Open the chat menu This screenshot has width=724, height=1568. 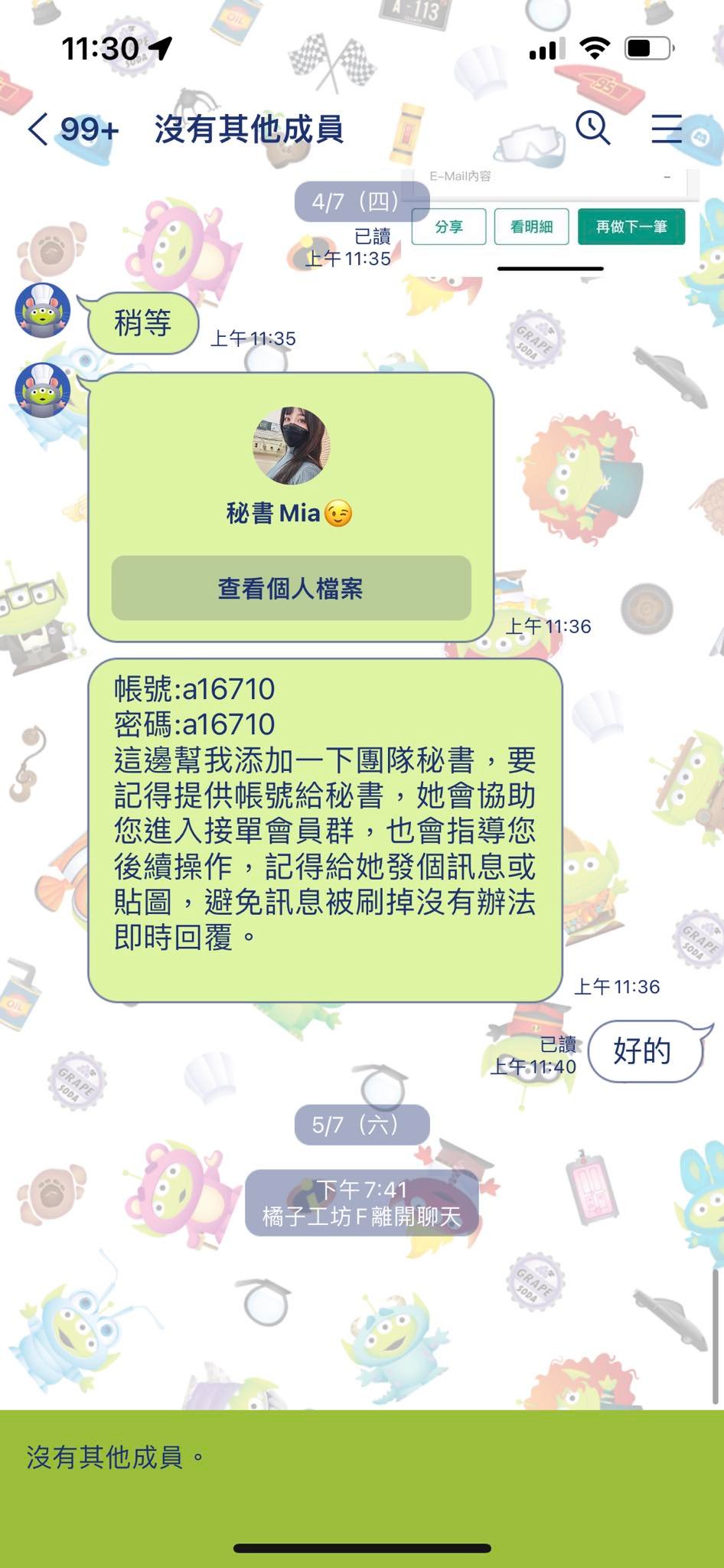click(667, 129)
